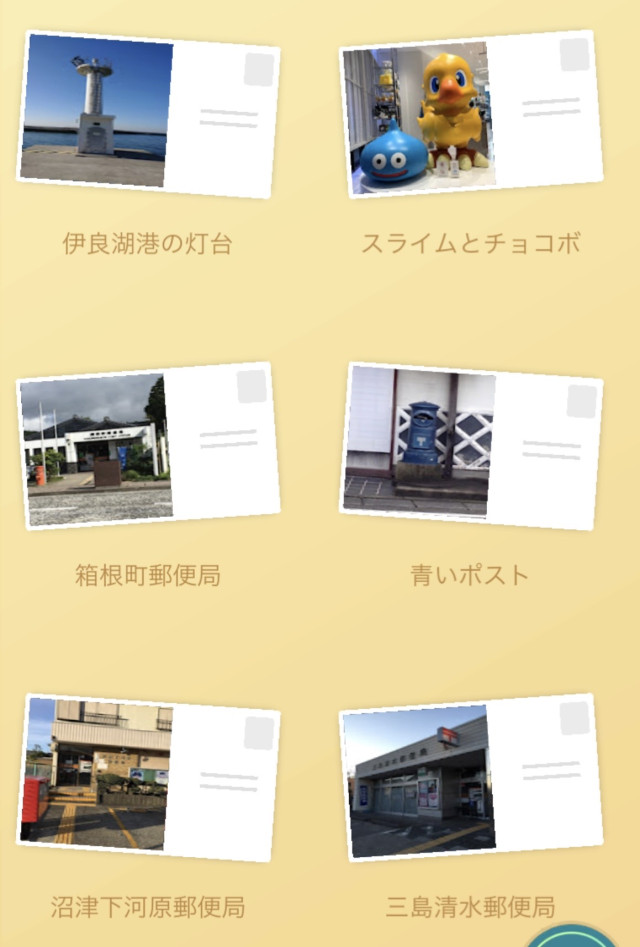640x947 pixels.
Task: Open the 沼津下河原郵便局 postcard
Action: point(148,777)
